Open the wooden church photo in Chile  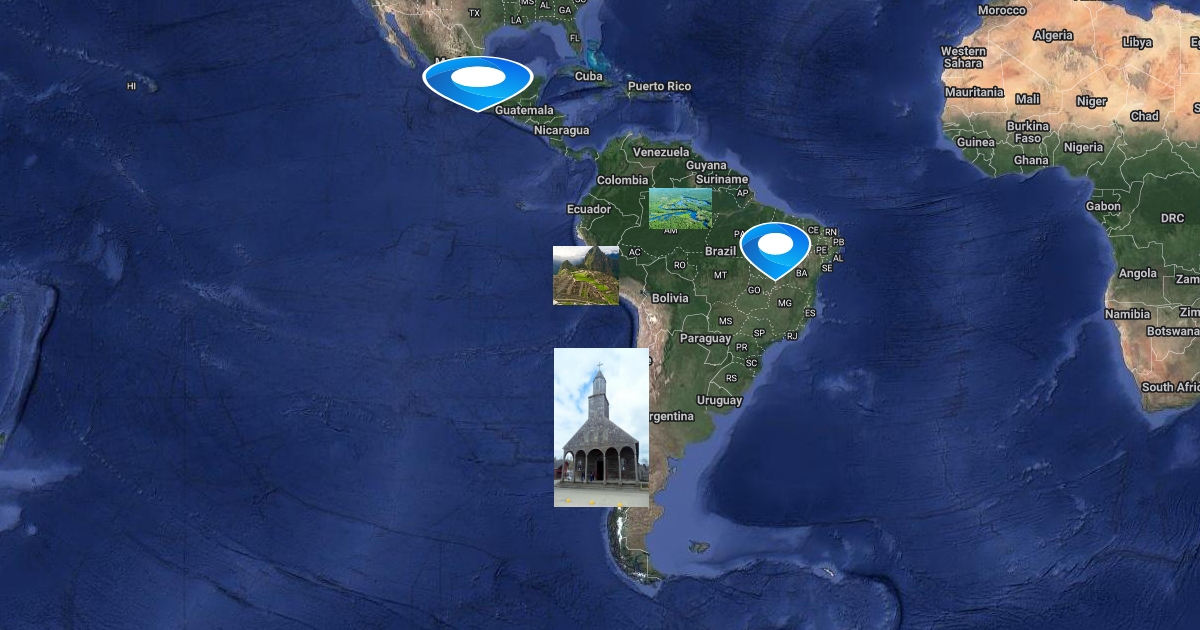click(601, 427)
